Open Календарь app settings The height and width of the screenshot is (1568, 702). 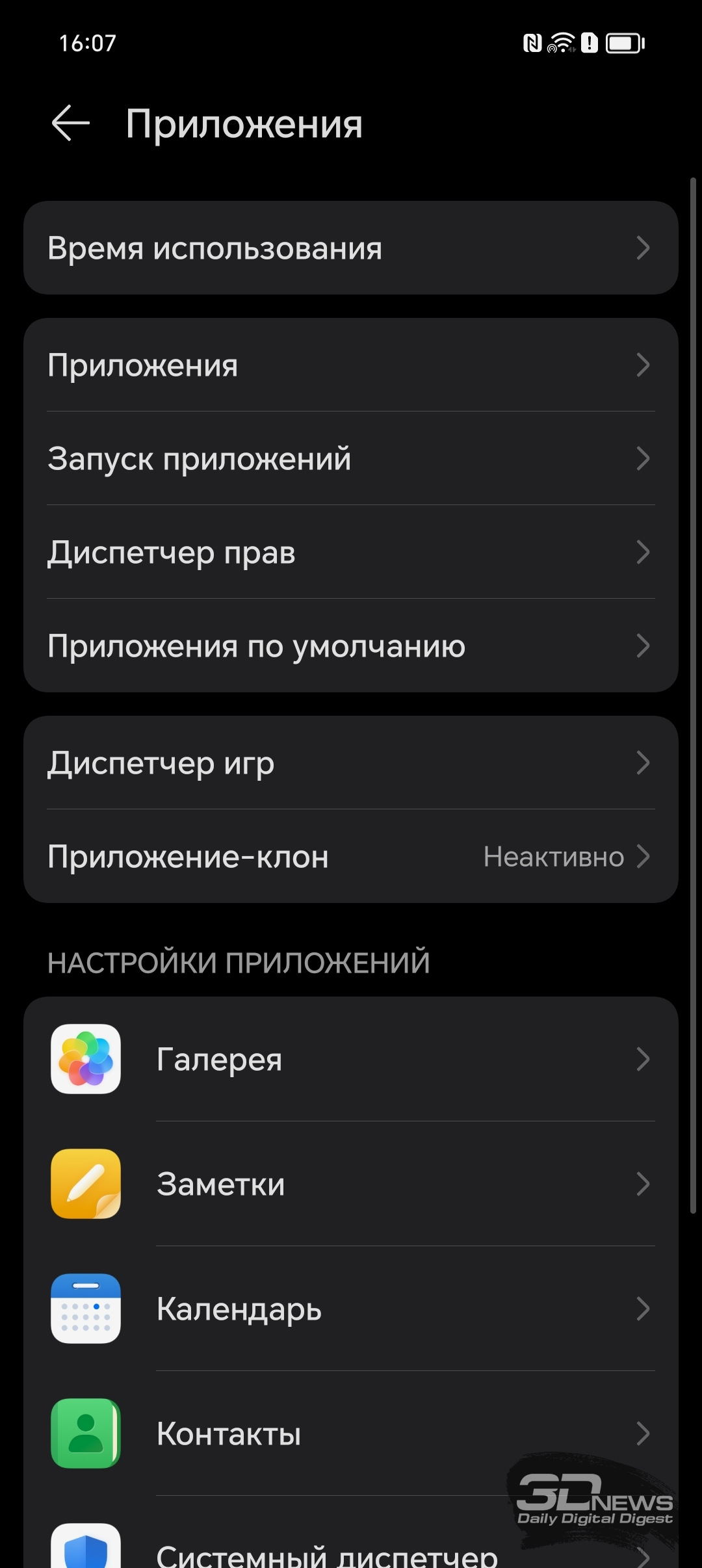click(351, 1309)
